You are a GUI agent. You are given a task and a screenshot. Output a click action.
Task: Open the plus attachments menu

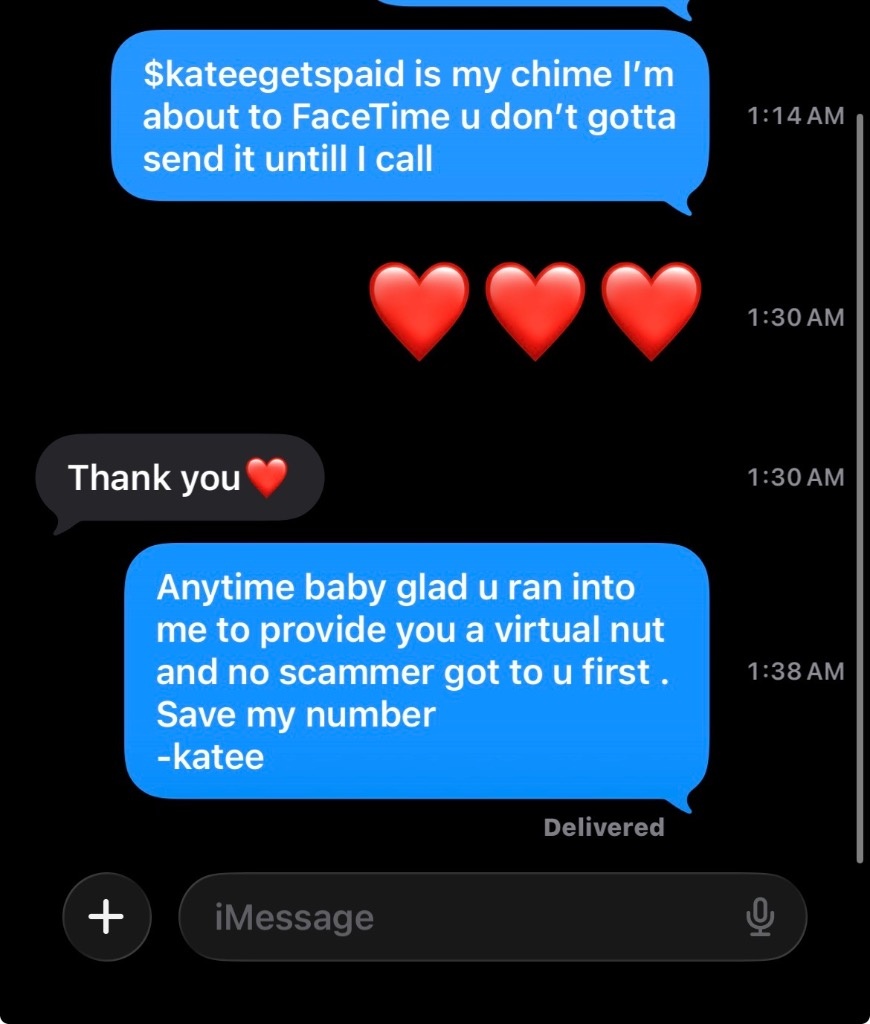coord(107,917)
